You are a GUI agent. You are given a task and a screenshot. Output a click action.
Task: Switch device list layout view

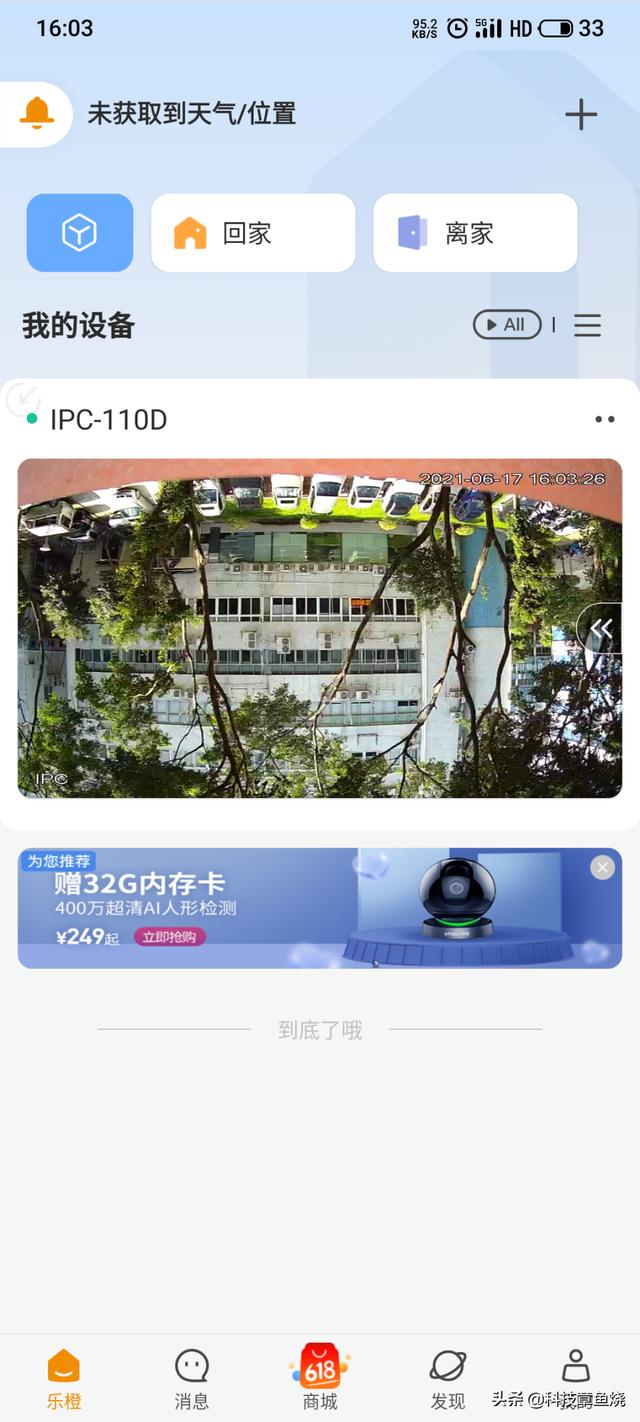point(588,325)
